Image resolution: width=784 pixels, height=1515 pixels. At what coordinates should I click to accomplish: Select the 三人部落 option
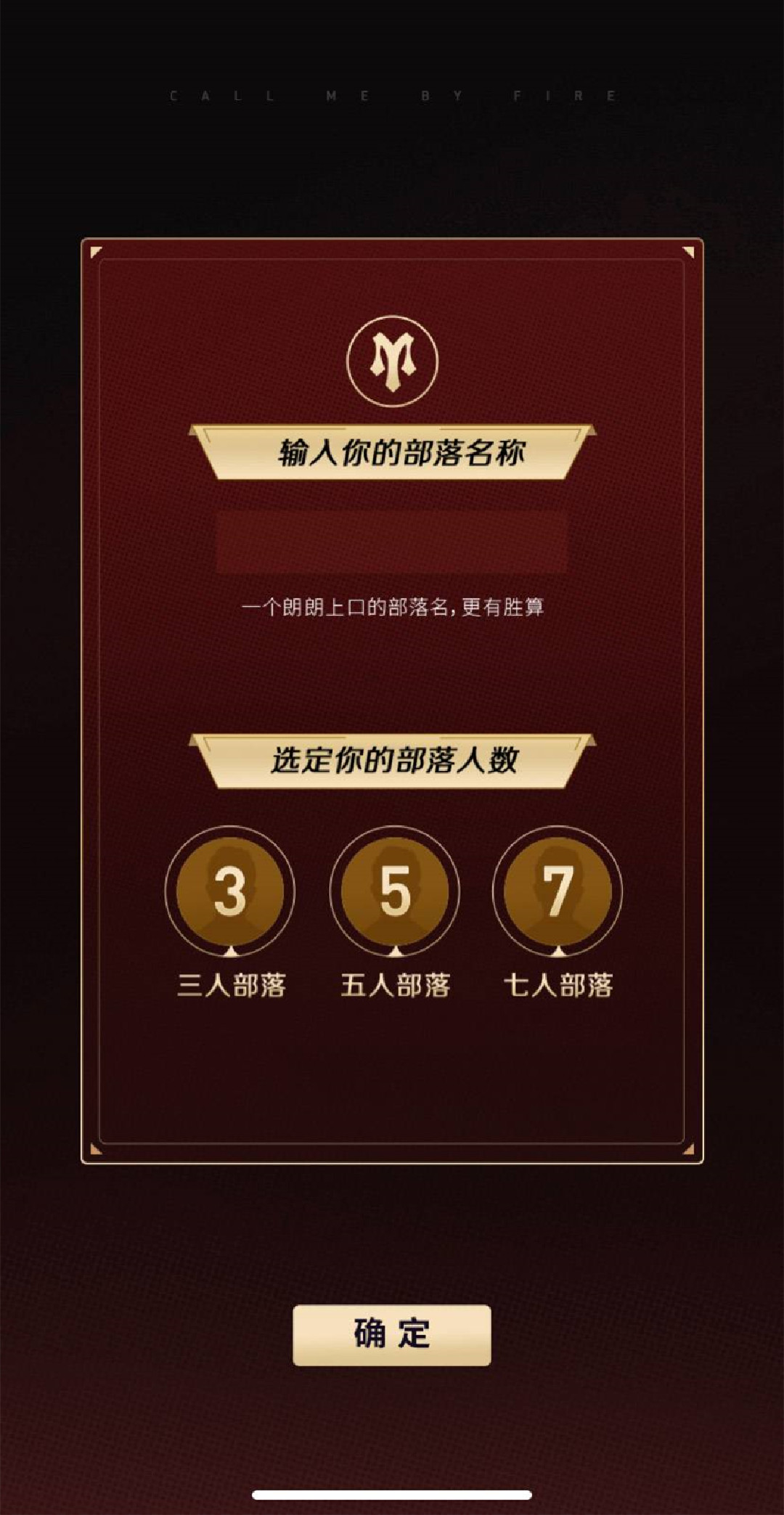point(230,891)
